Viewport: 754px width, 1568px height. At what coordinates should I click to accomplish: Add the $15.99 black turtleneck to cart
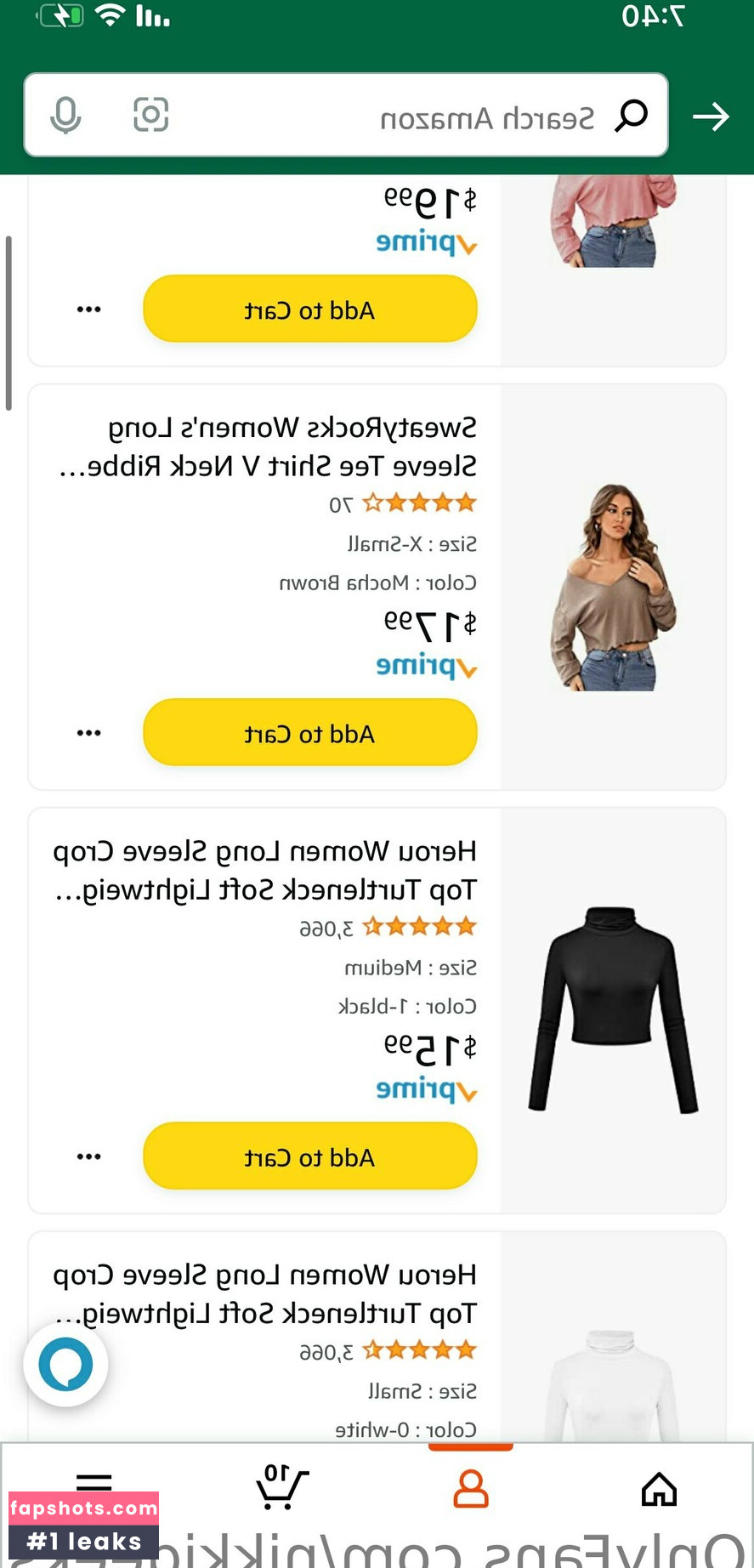coord(310,1156)
